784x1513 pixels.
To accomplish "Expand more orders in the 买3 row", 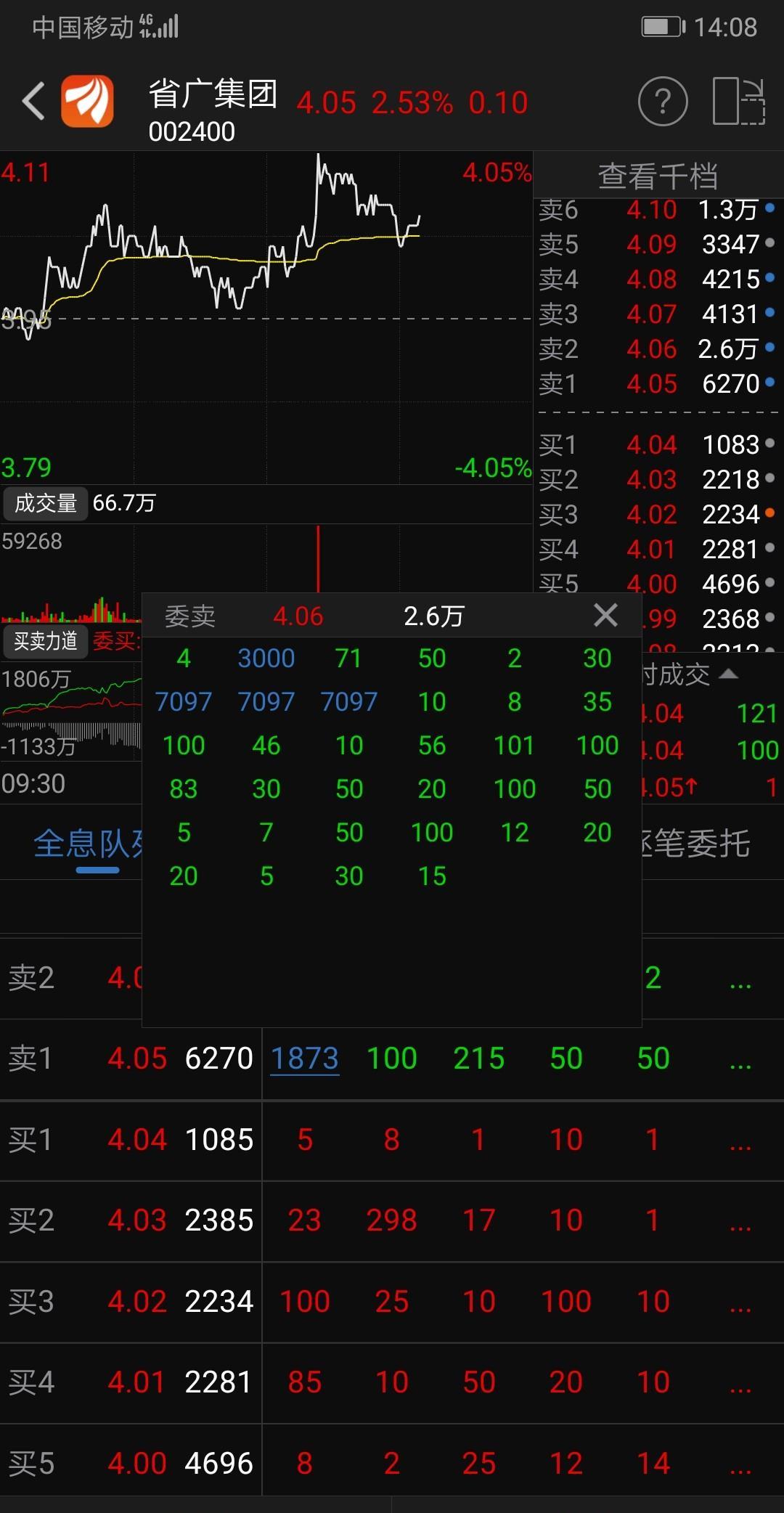I will [740, 1303].
